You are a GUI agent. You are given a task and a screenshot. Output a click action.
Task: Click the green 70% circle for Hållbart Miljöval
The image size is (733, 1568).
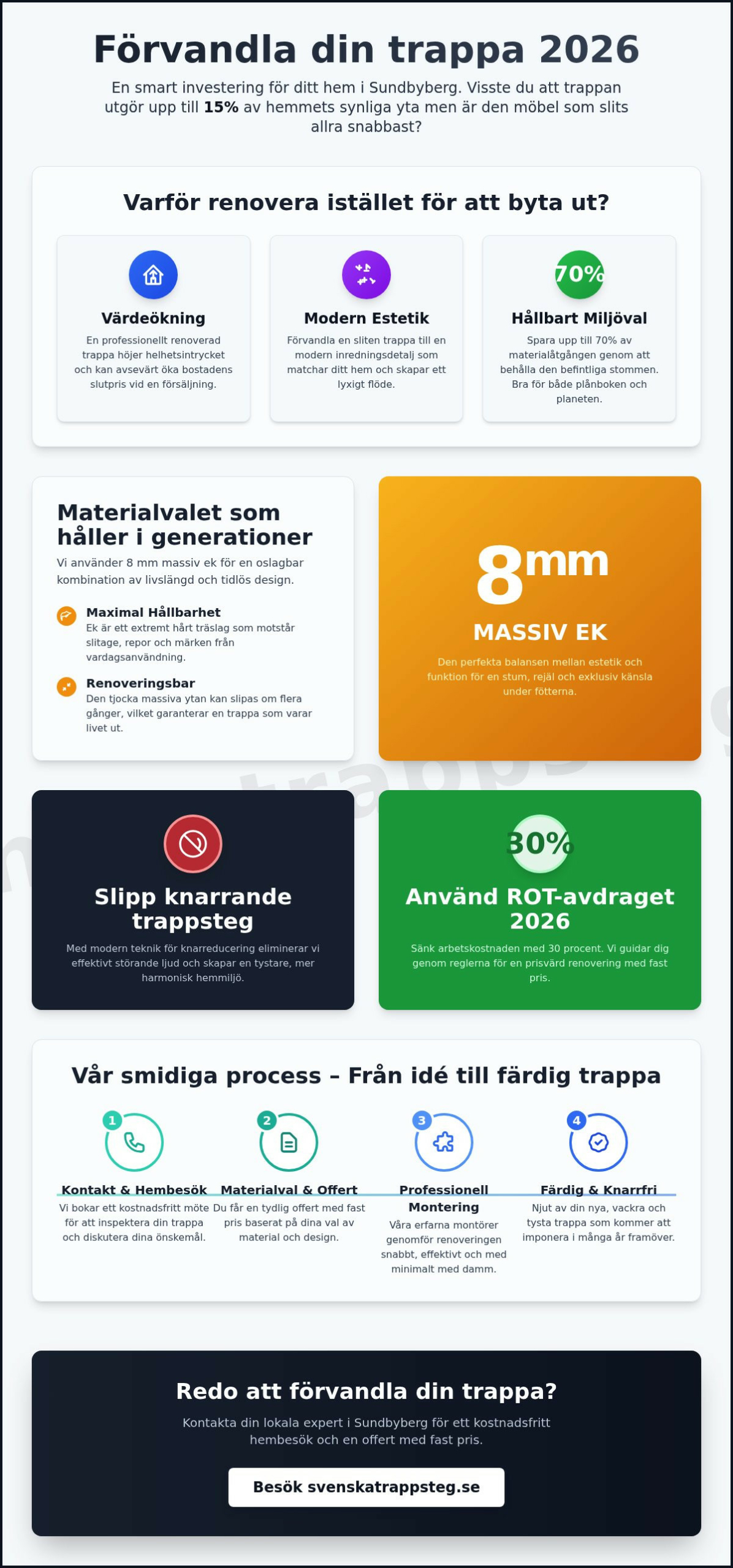[579, 274]
